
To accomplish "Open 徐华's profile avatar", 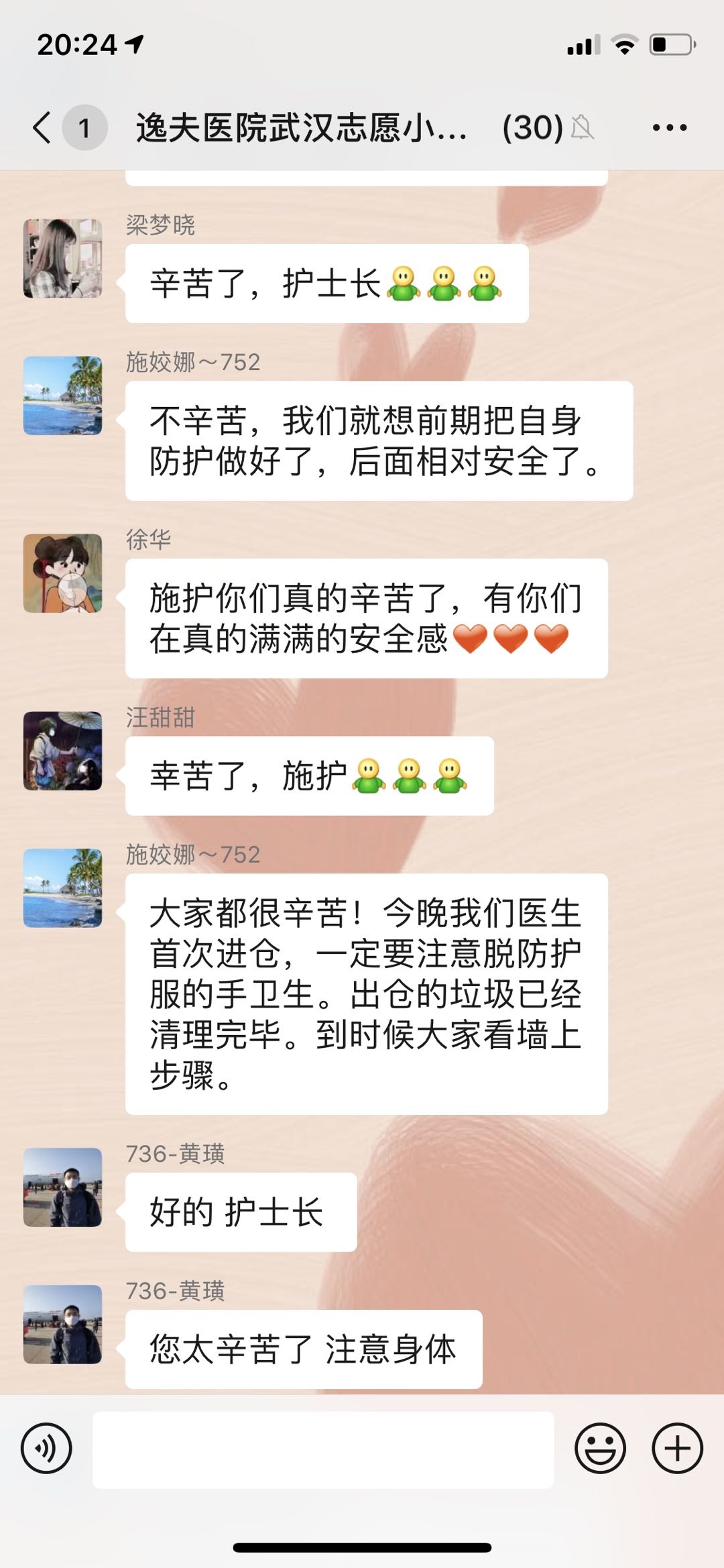I will (63, 573).
